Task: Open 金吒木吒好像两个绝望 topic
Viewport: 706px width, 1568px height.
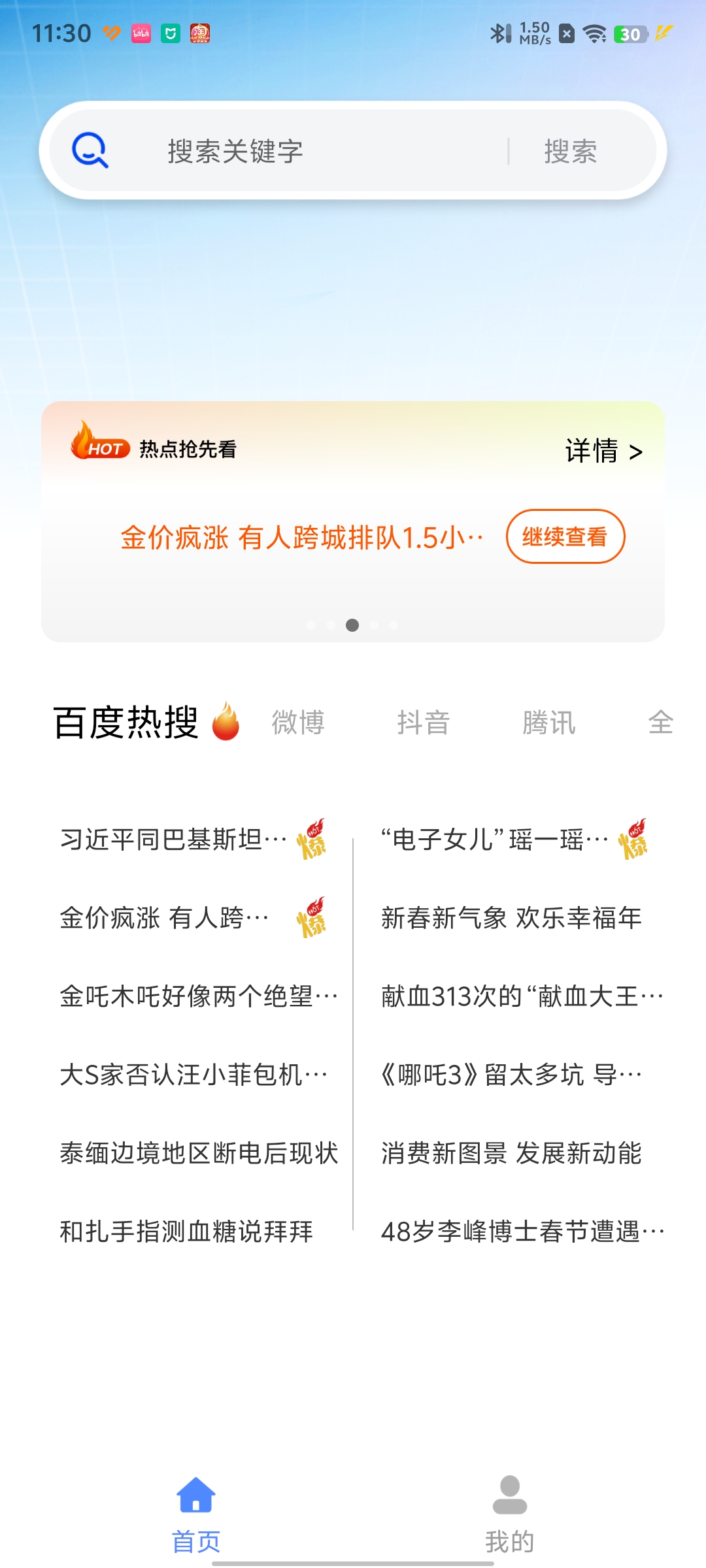Action: pyautogui.click(x=199, y=996)
